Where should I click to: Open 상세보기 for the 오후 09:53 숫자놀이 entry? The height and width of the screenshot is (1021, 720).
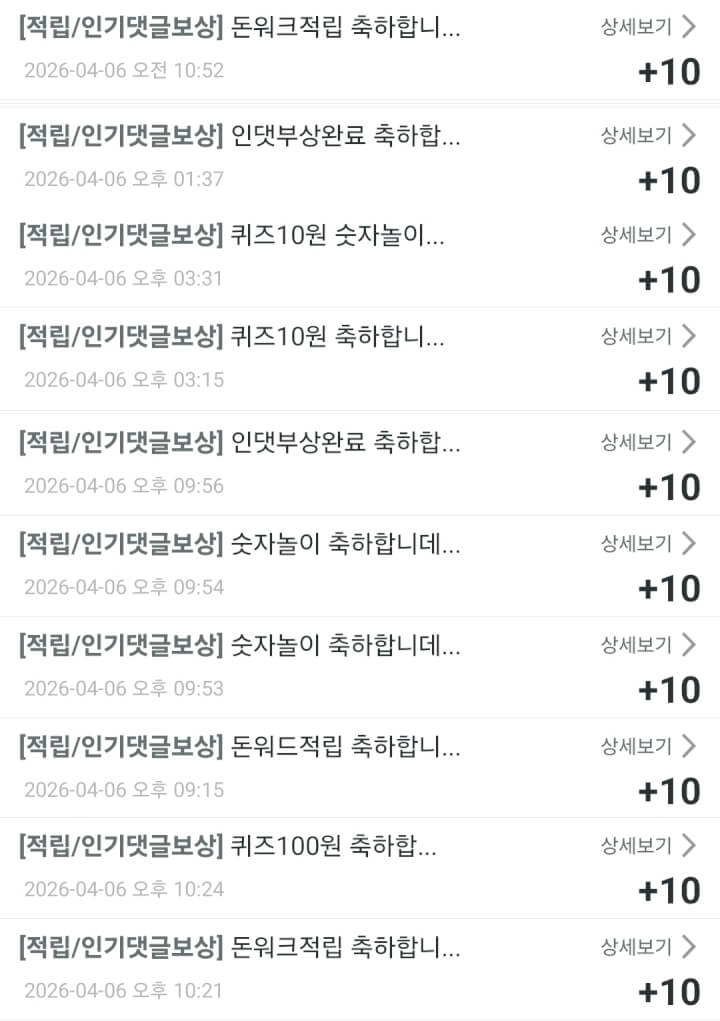[x=647, y=644]
